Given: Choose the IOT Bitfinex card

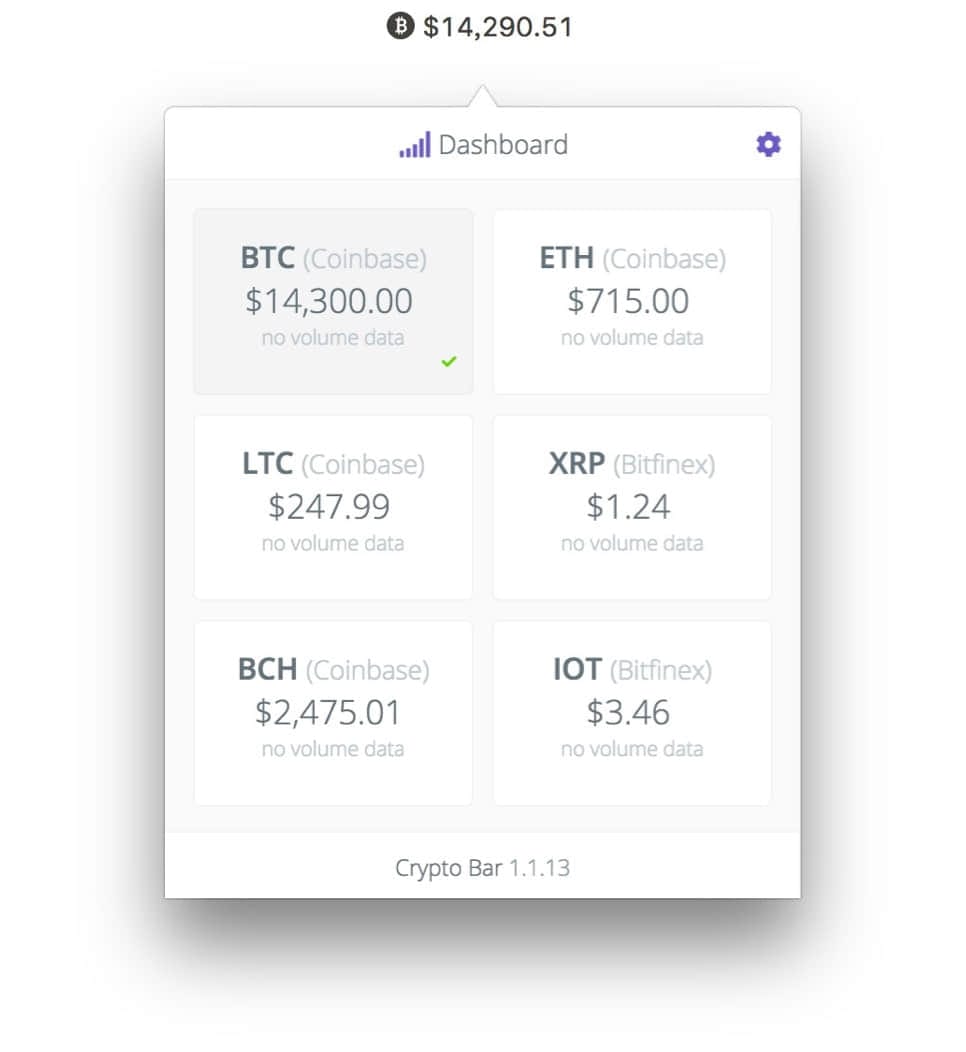Looking at the screenshot, I should [x=632, y=713].
